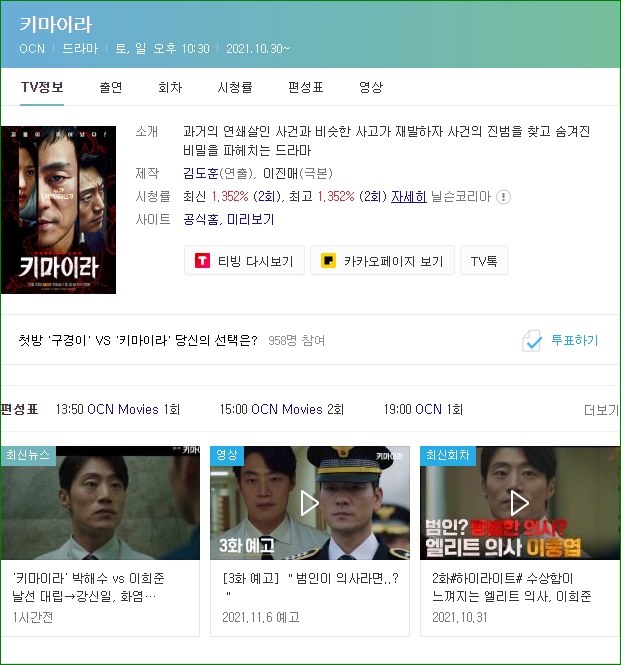
Task: Open the 시청률 tab
Action: pyautogui.click(x=235, y=87)
